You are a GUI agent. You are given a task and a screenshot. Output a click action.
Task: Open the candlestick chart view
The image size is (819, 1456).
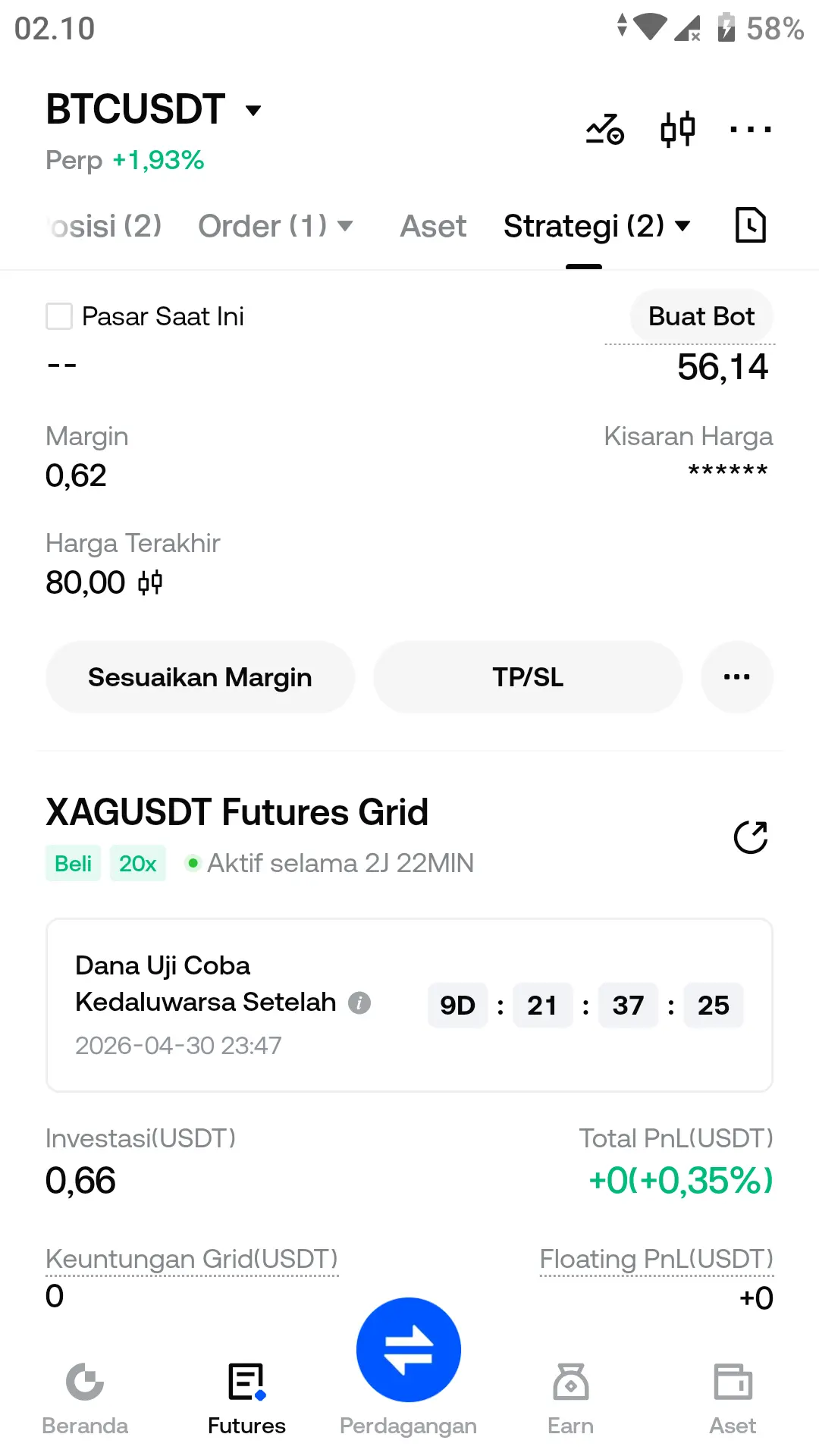coord(677,130)
